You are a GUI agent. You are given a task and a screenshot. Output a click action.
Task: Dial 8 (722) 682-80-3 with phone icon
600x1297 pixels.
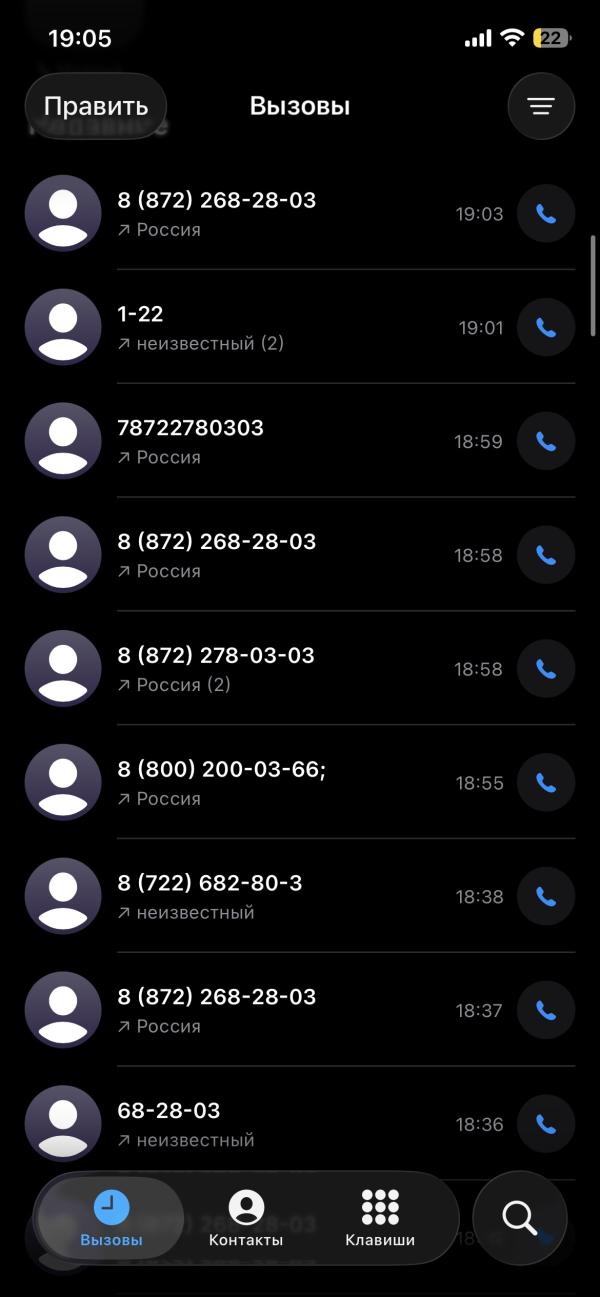click(x=546, y=896)
